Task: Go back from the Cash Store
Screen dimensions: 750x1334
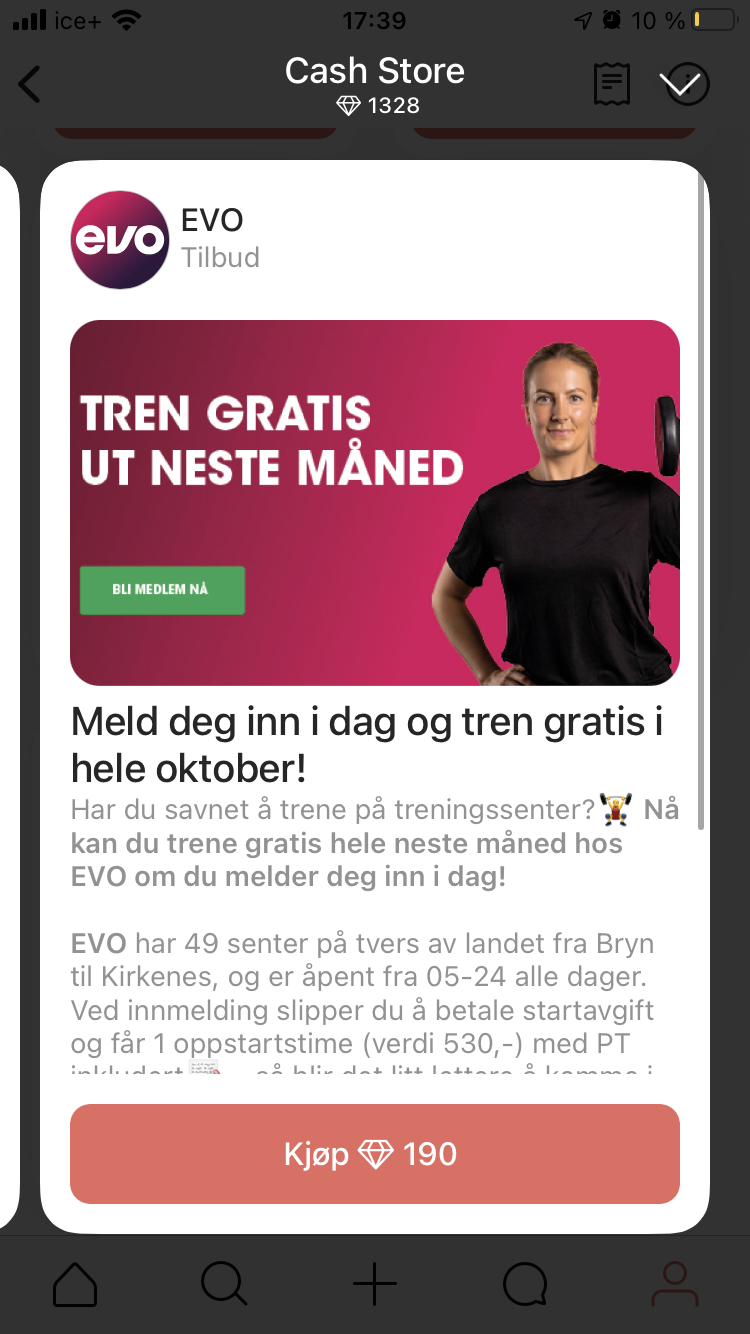Action: (x=30, y=84)
